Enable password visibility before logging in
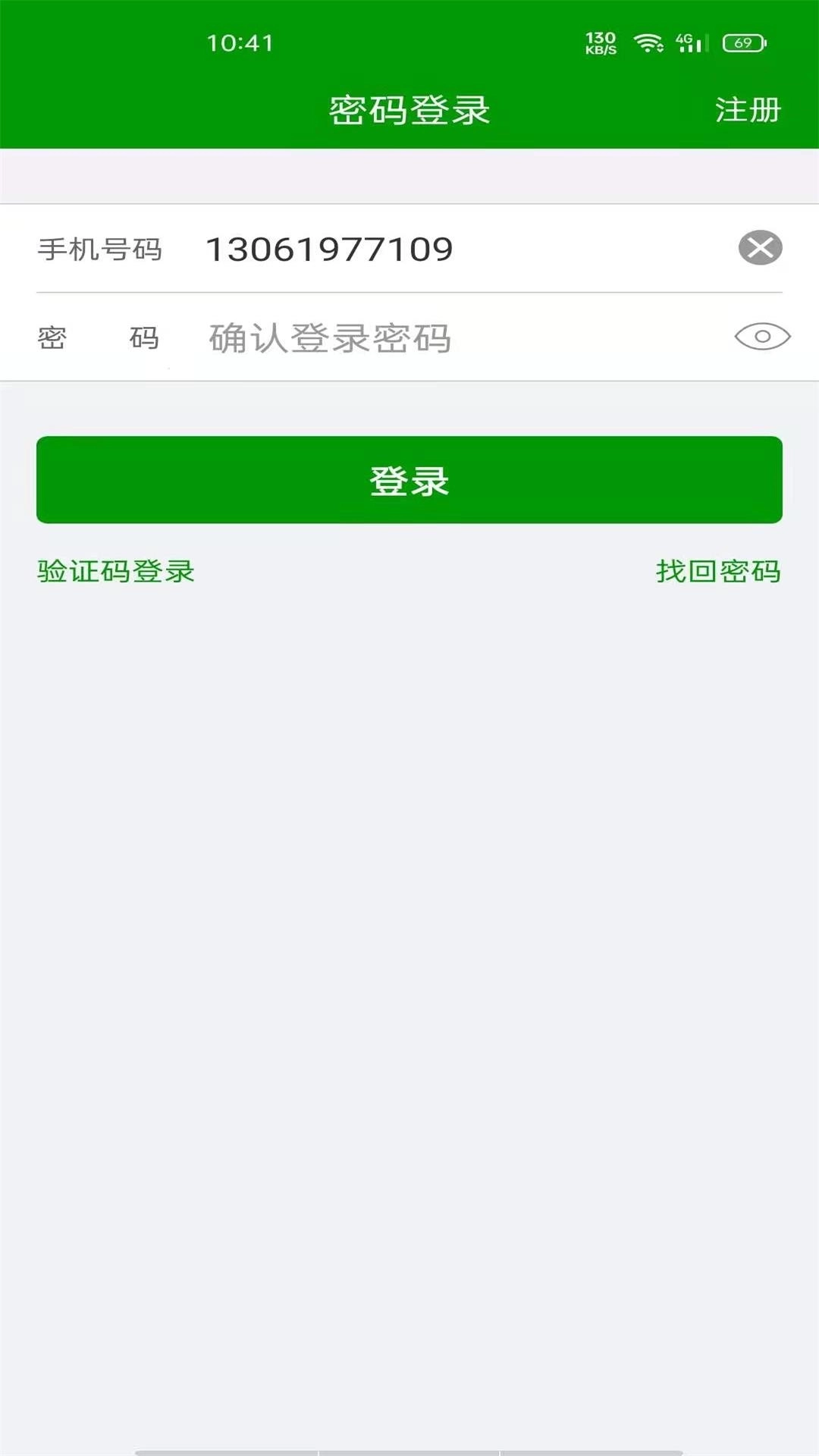Screen dimensions: 819x1456 [x=761, y=336]
